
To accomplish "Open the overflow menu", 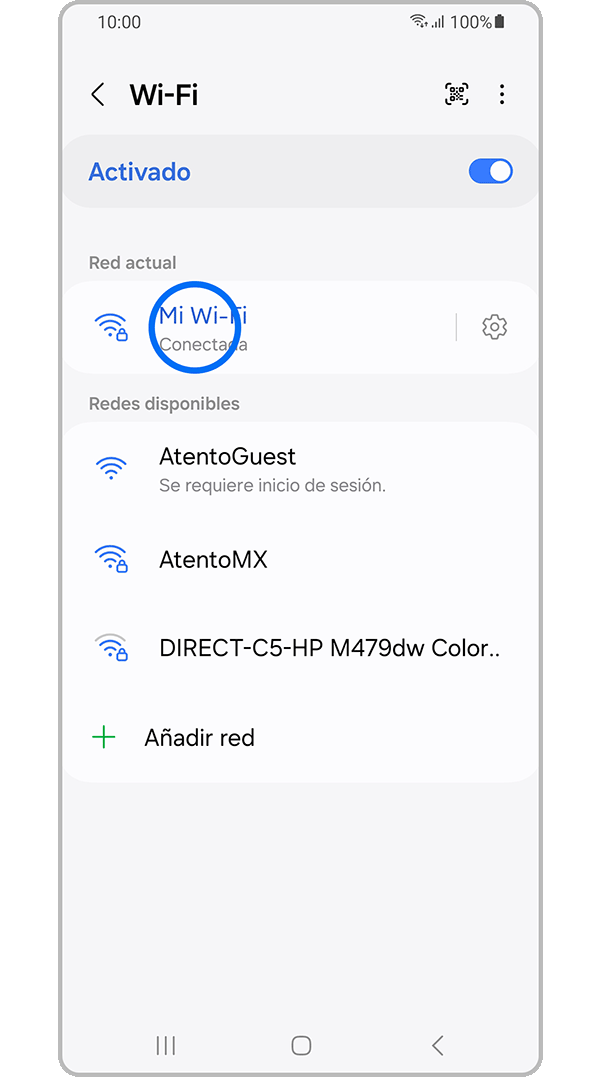I will (x=502, y=95).
